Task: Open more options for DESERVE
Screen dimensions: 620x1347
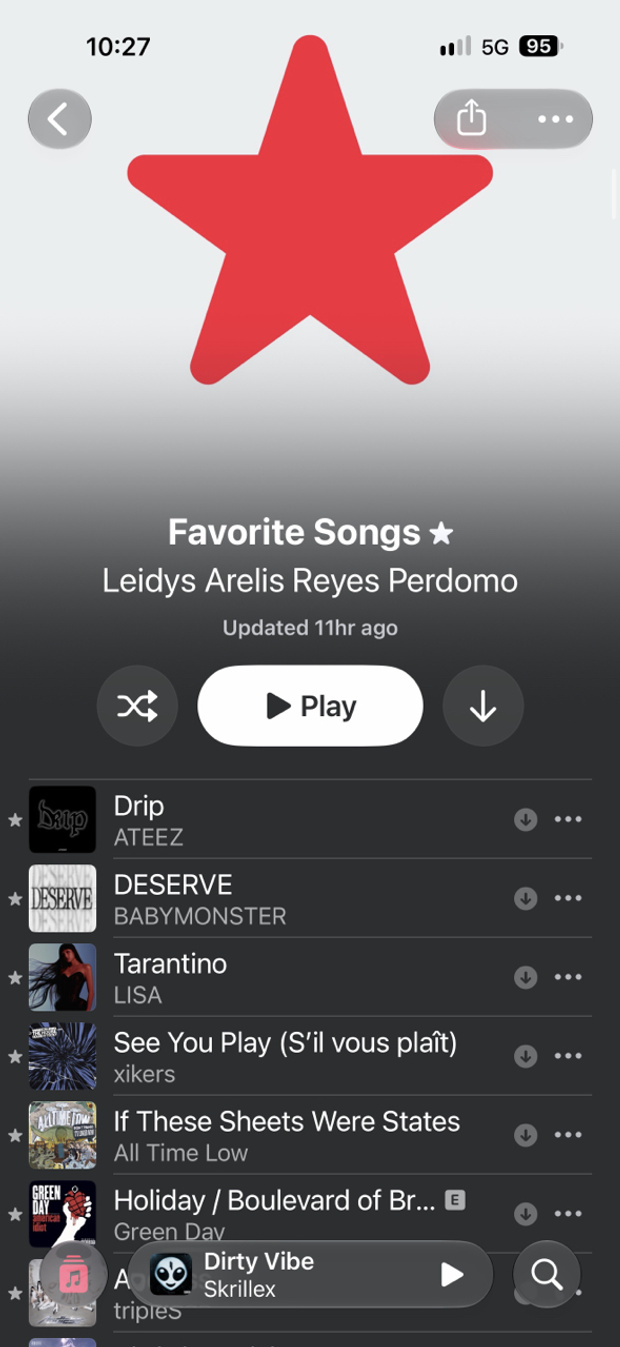Action: coord(568,898)
